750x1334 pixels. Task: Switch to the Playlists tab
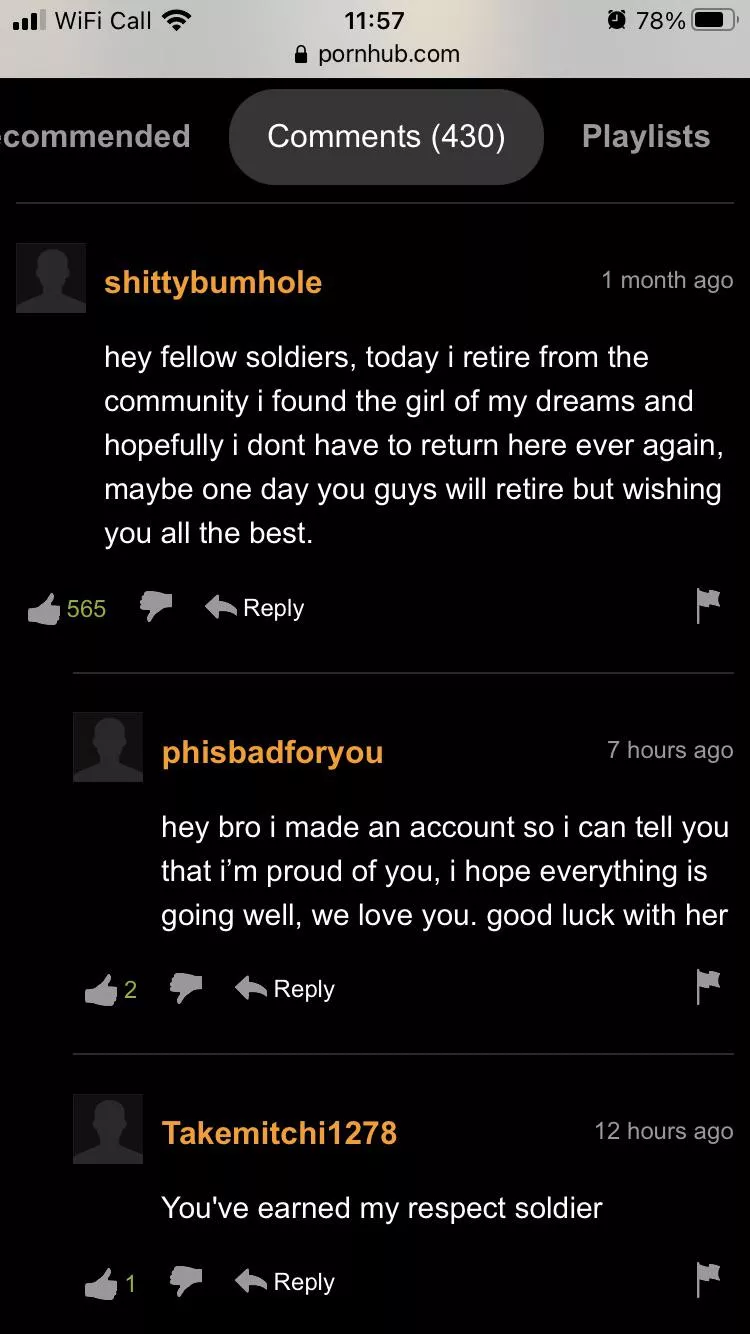coord(645,137)
